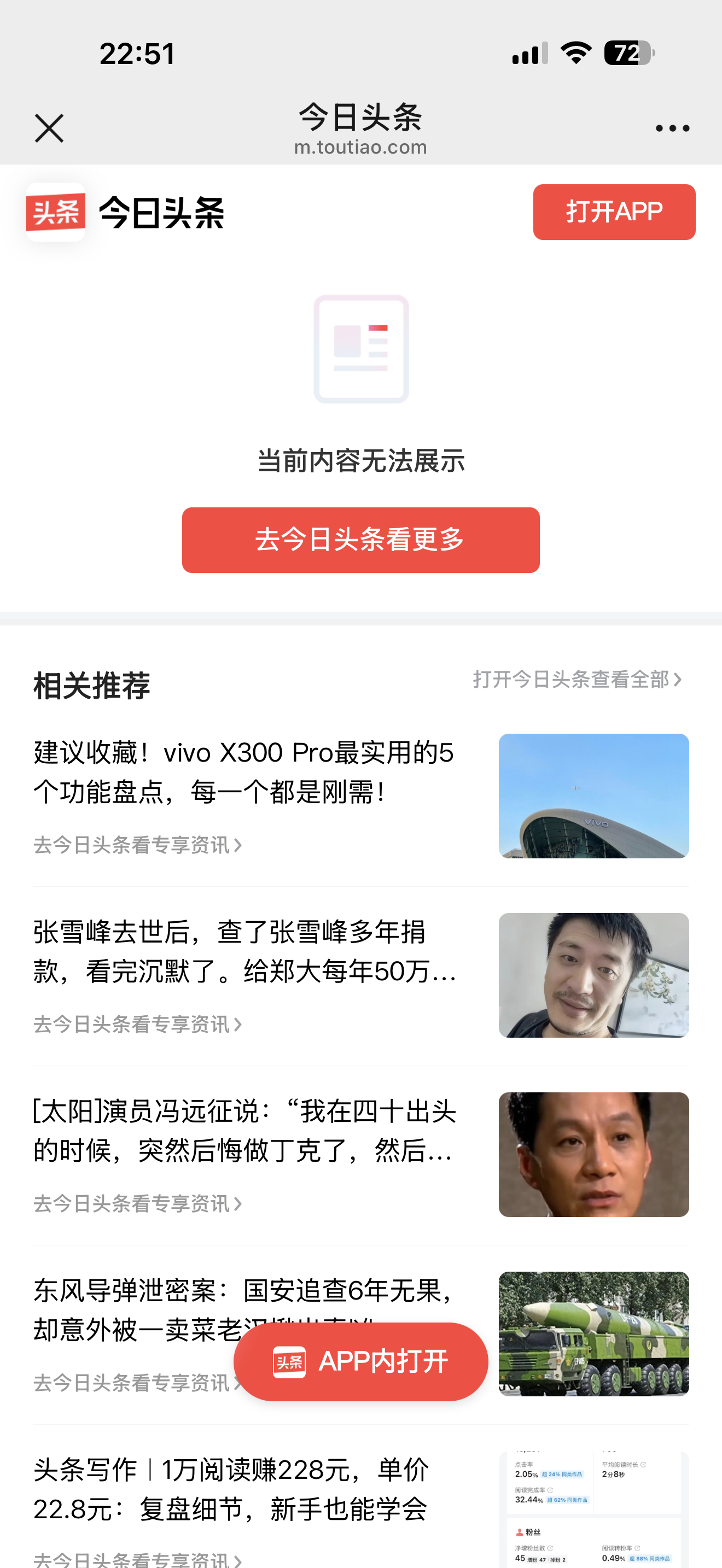Viewport: 722px width, 1568px height.
Task: Tap the 22:51 clock in the status bar
Action: [x=135, y=54]
